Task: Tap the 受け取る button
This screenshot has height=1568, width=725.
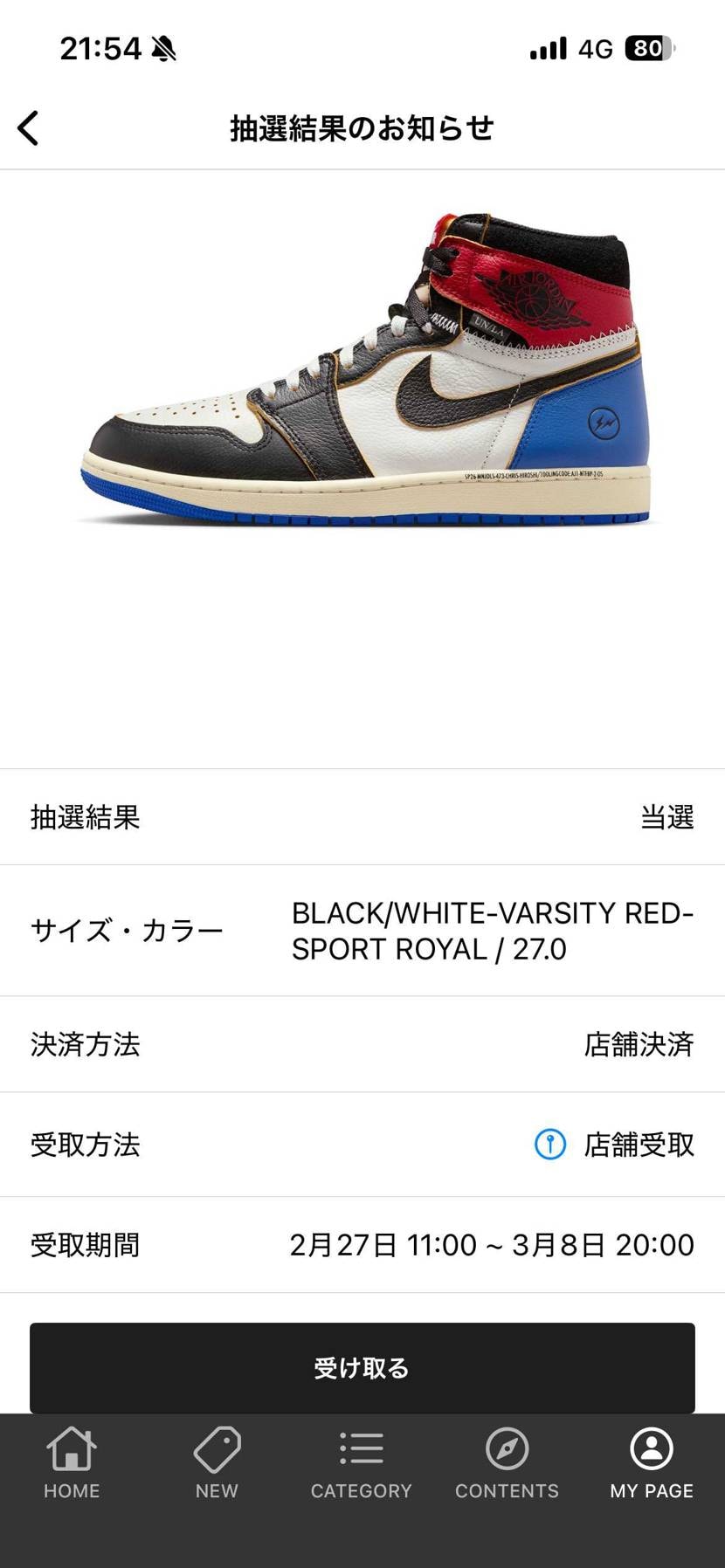Action: pyautogui.click(x=362, y=1367)
